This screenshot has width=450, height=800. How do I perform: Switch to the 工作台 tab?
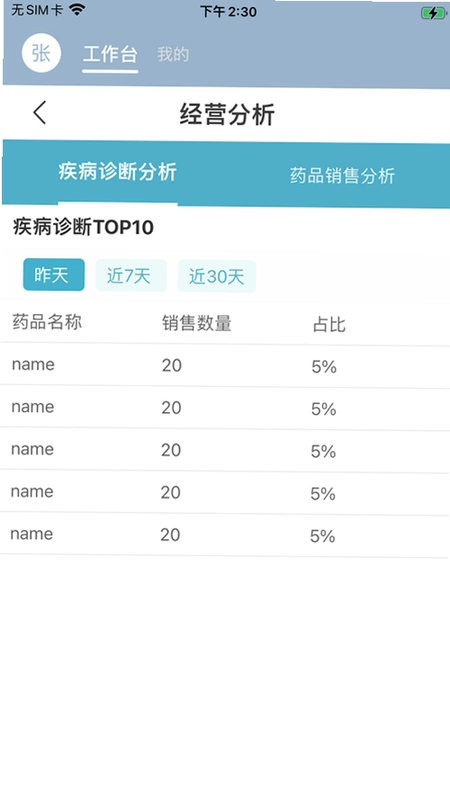pos(110,55)
